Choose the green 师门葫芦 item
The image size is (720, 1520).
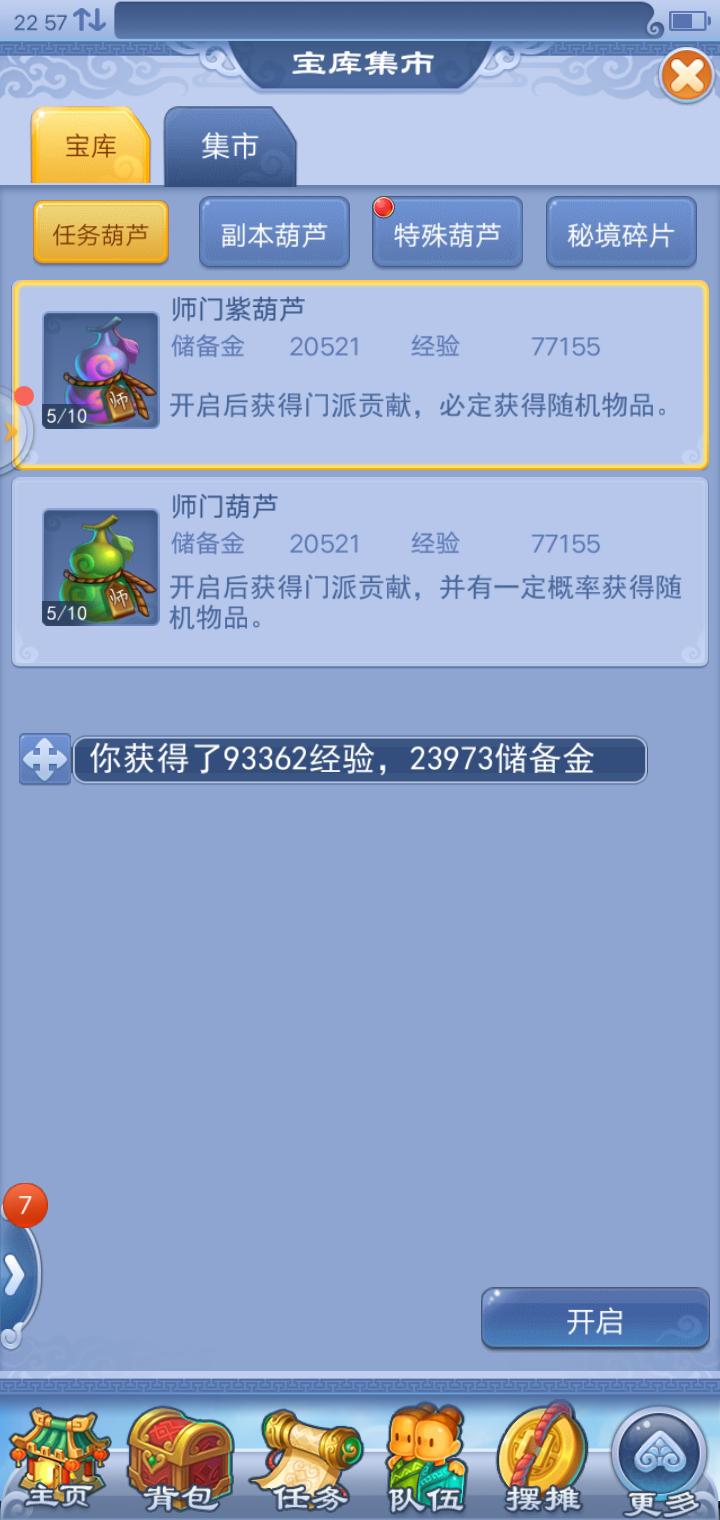pos(360,570)
